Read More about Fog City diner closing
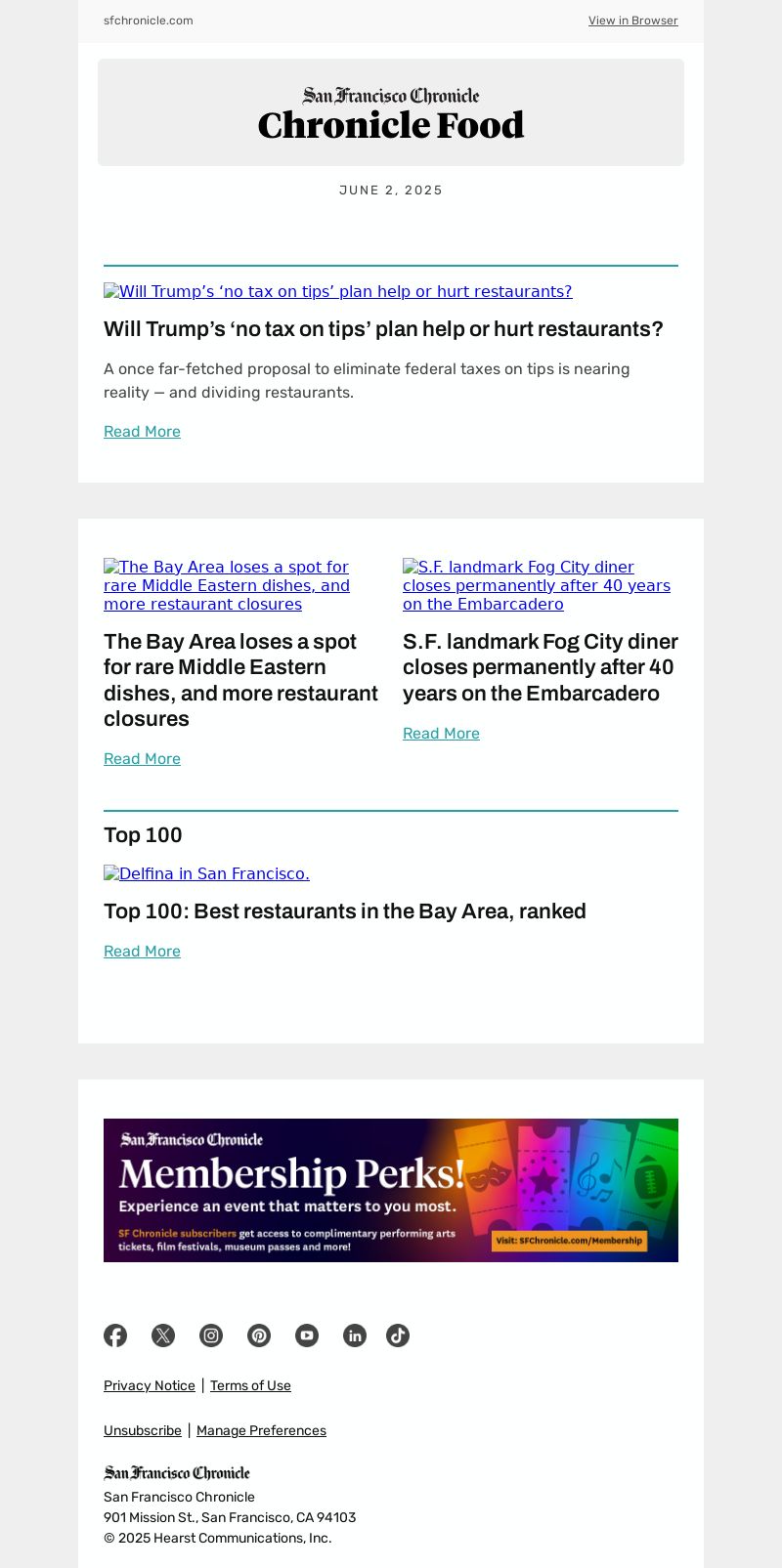782x1568 pixels. (x=441, y=733)
